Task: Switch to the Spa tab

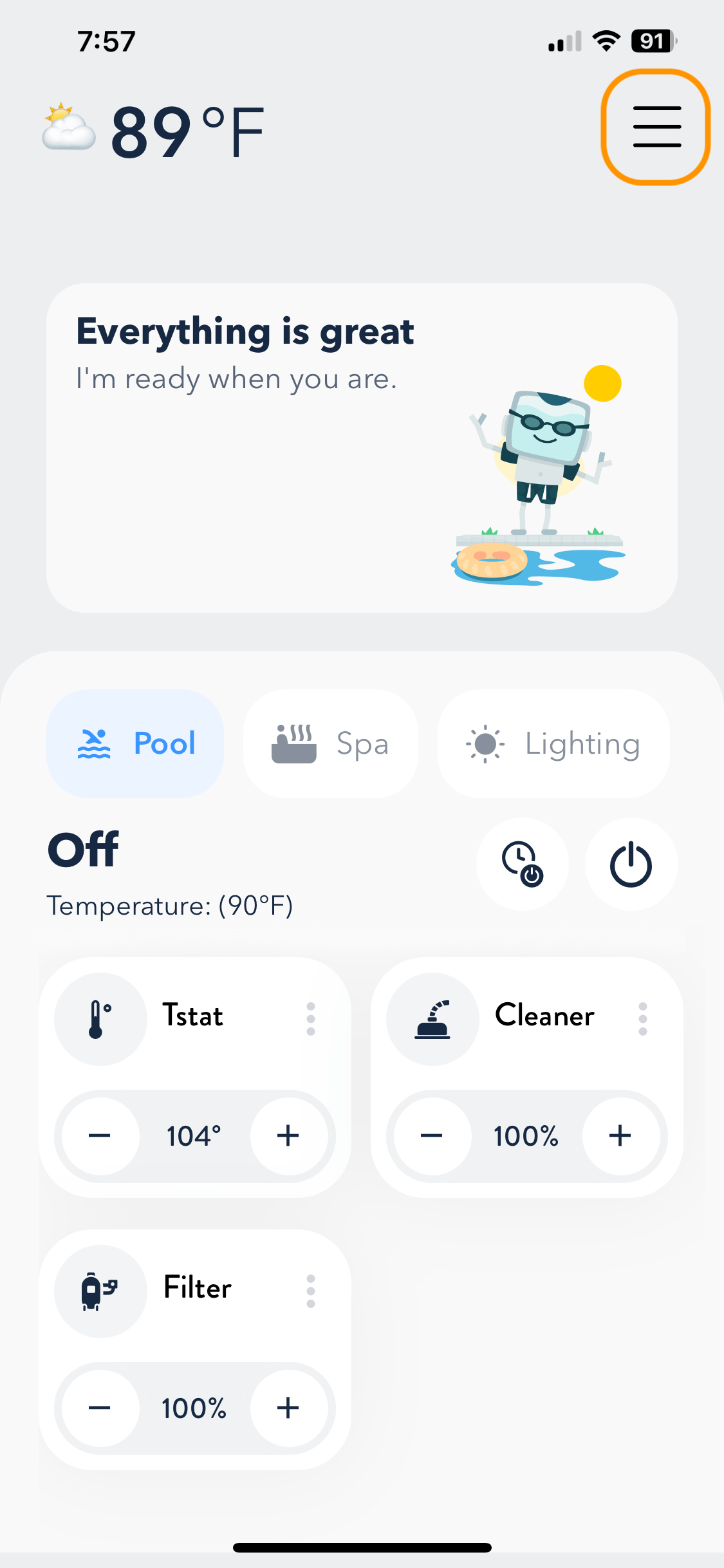Action: 331,744
